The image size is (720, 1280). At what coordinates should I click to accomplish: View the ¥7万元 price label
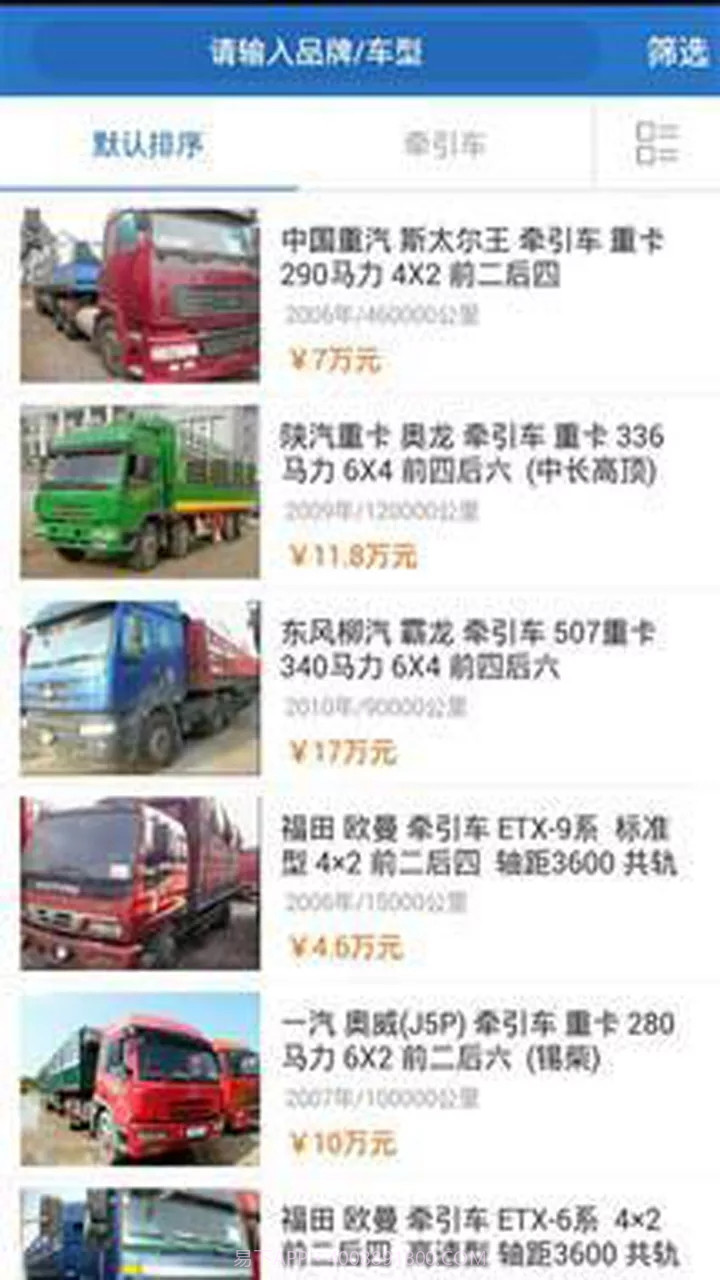point(333,362)
